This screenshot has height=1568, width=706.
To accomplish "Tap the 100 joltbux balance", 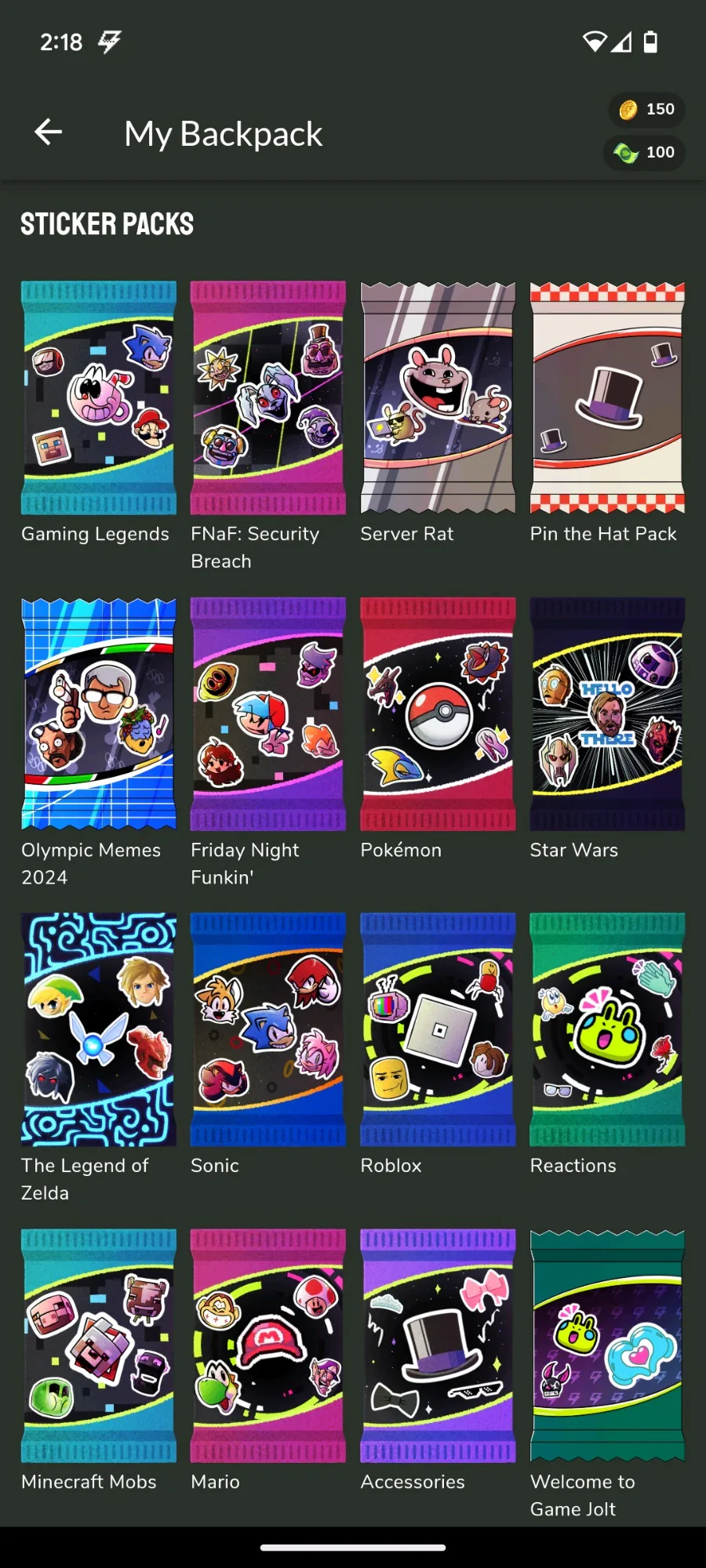I will pyautogui.click(x=644, y=152).
